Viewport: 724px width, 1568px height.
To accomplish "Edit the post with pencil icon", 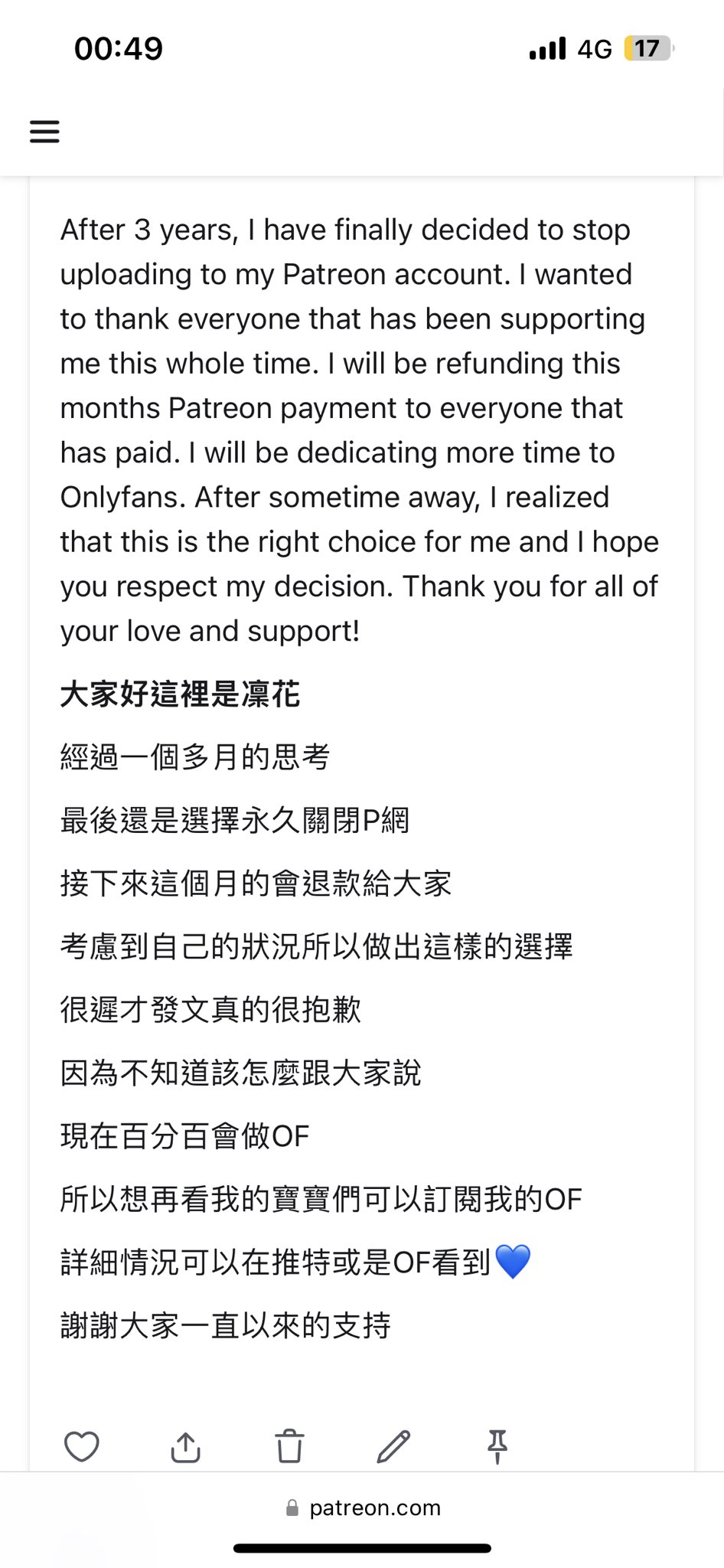I will [x=393, y=1446].
